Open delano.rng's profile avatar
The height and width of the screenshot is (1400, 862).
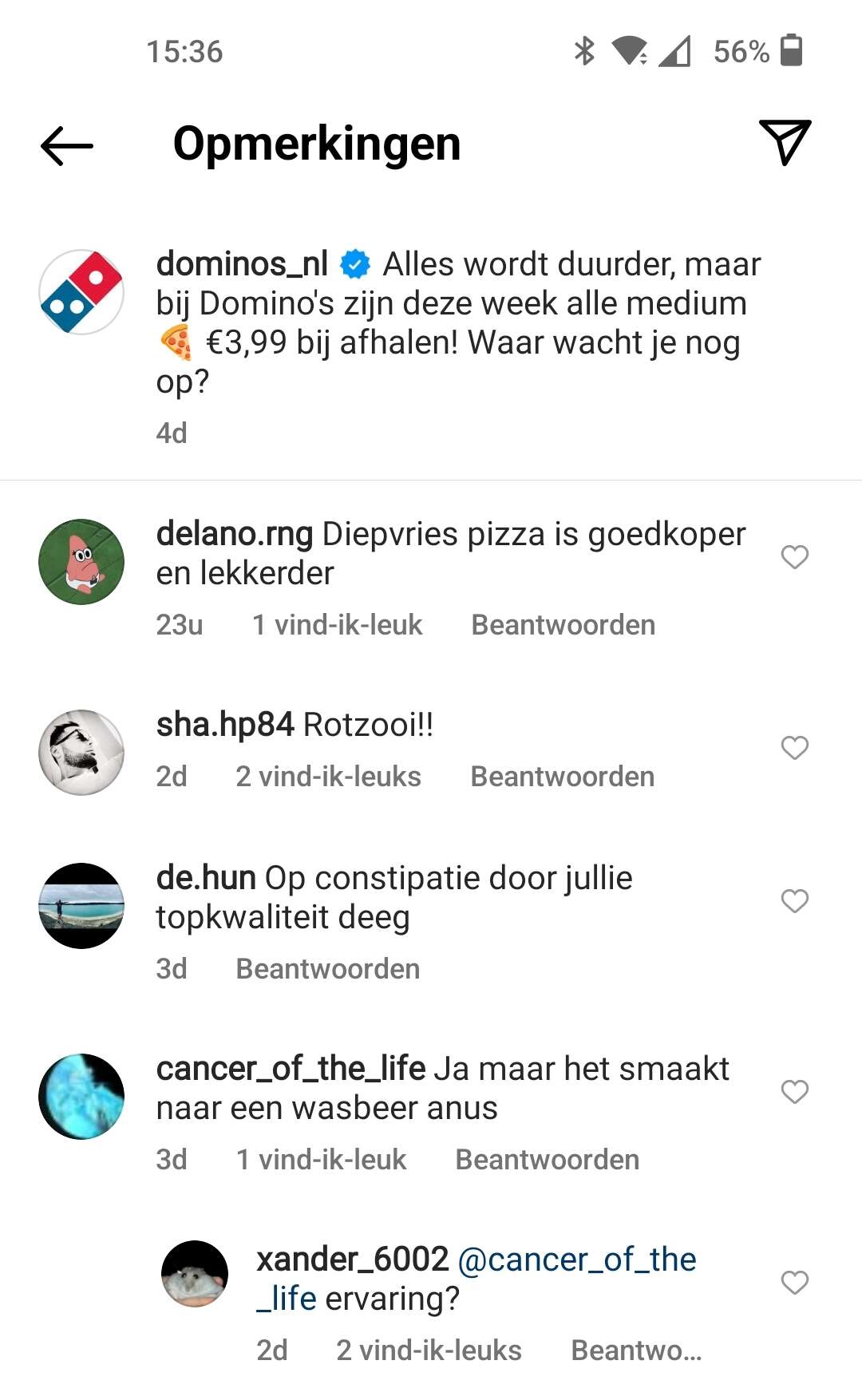(81, 562)
